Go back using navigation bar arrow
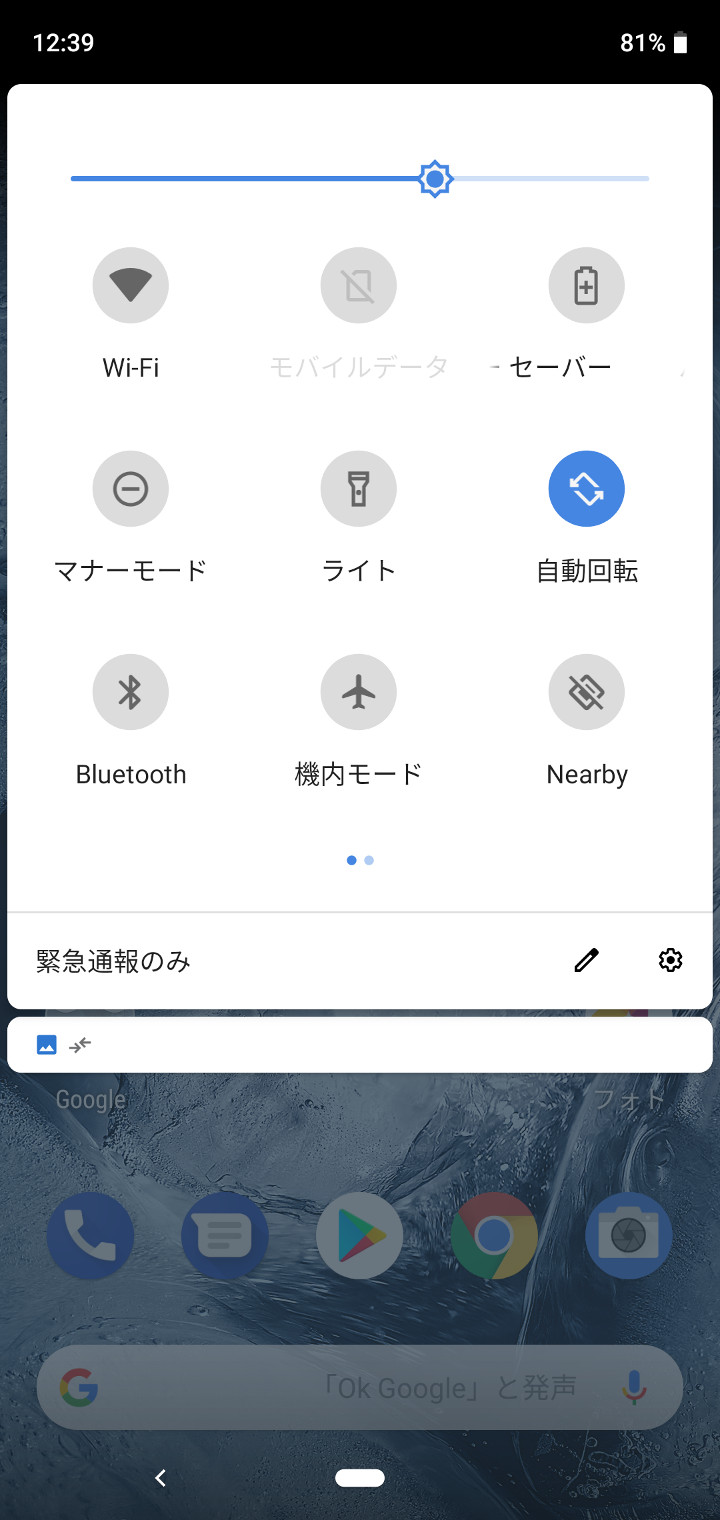 (160, 1478)
